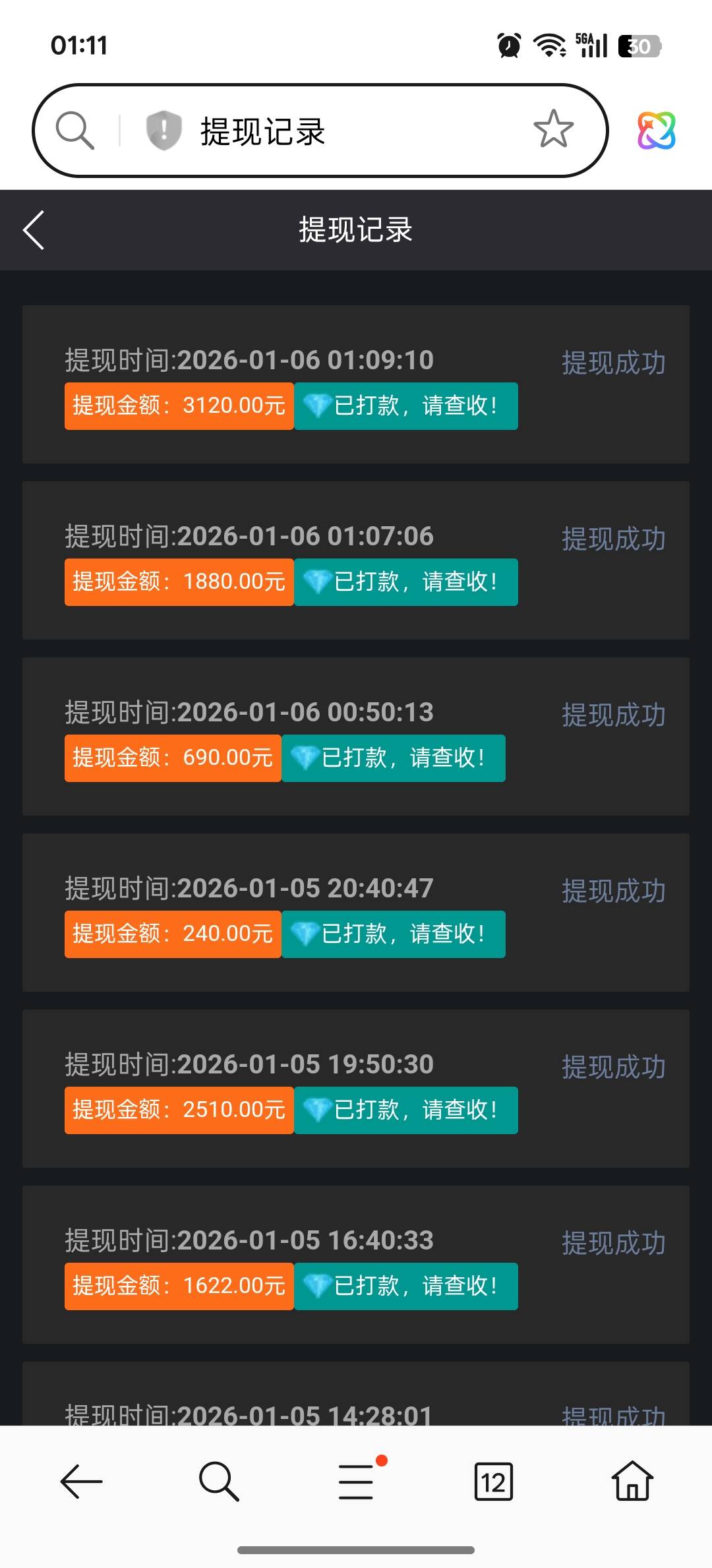Open the browser menu with red dot
The height and width of the screenshot is (1568, 712).
(357, 1482)
